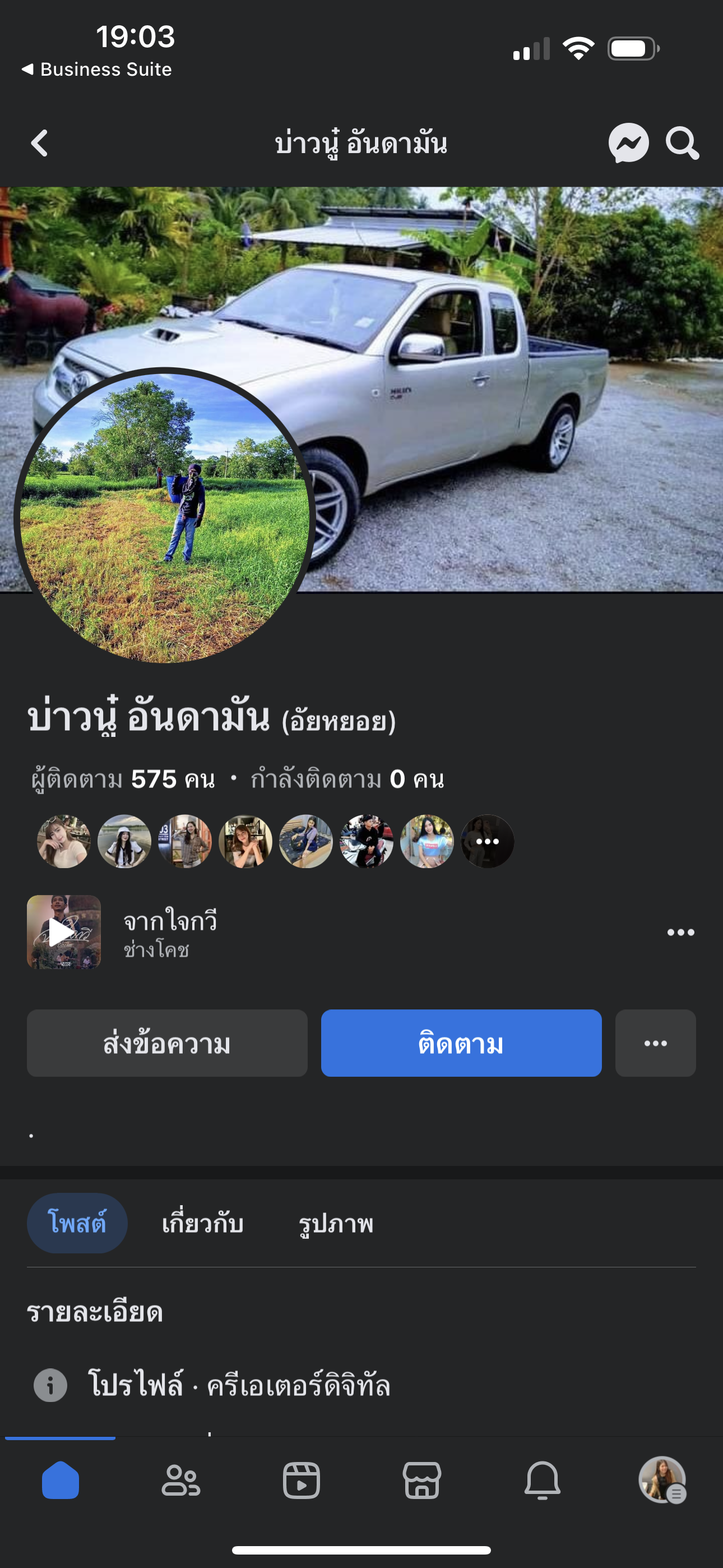Show more followers with the dots bubble

pos(488,841)
